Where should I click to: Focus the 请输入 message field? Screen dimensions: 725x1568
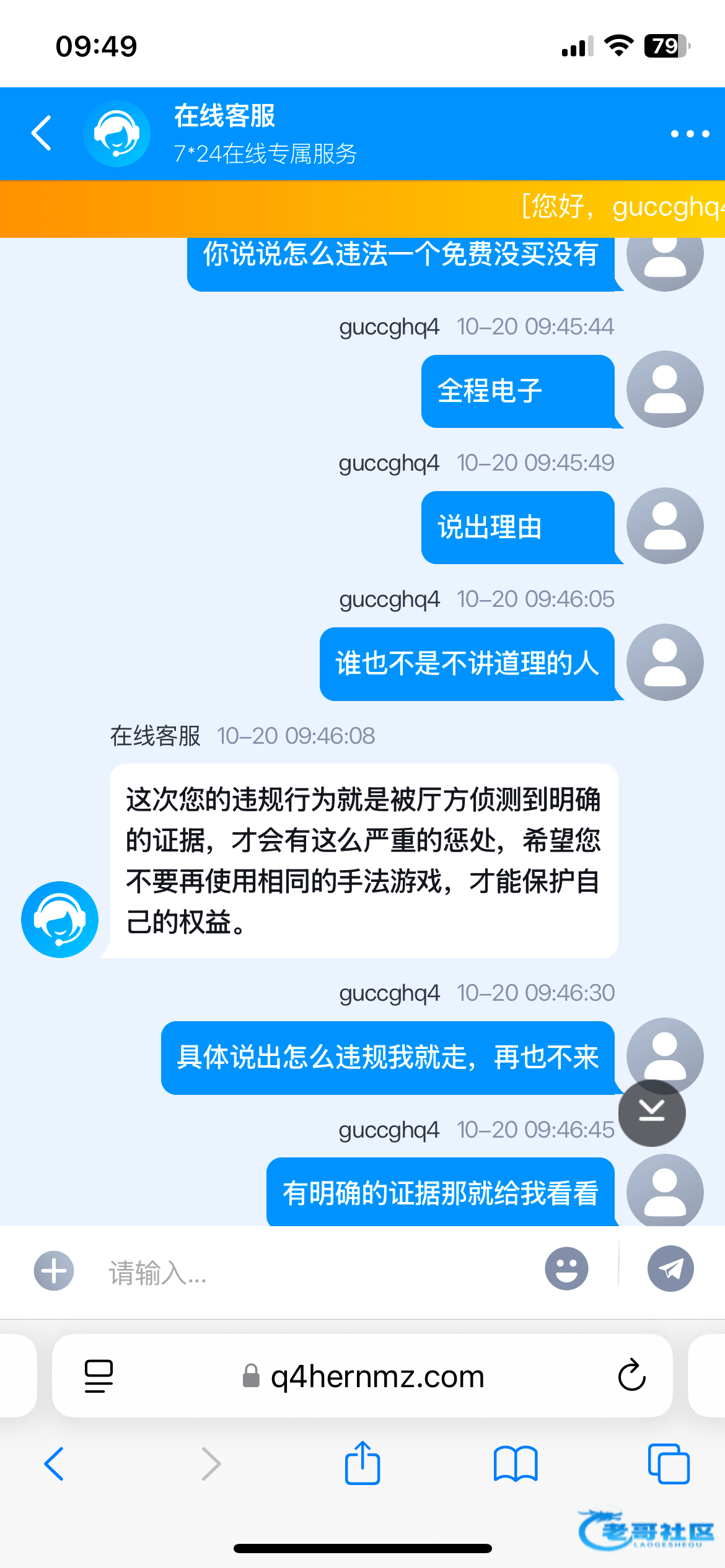coord(310,1272)
